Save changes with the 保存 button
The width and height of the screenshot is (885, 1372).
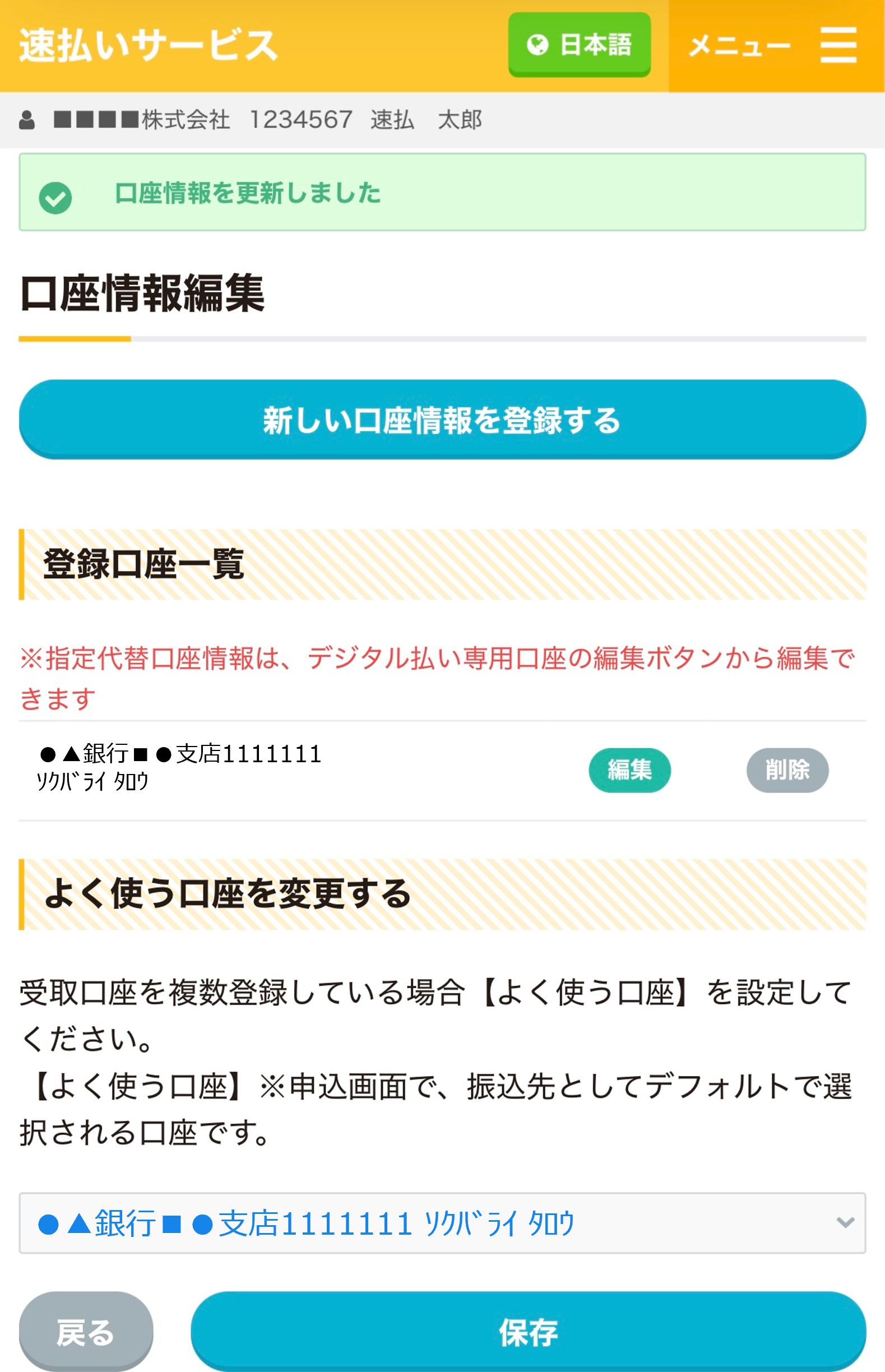528,1331
